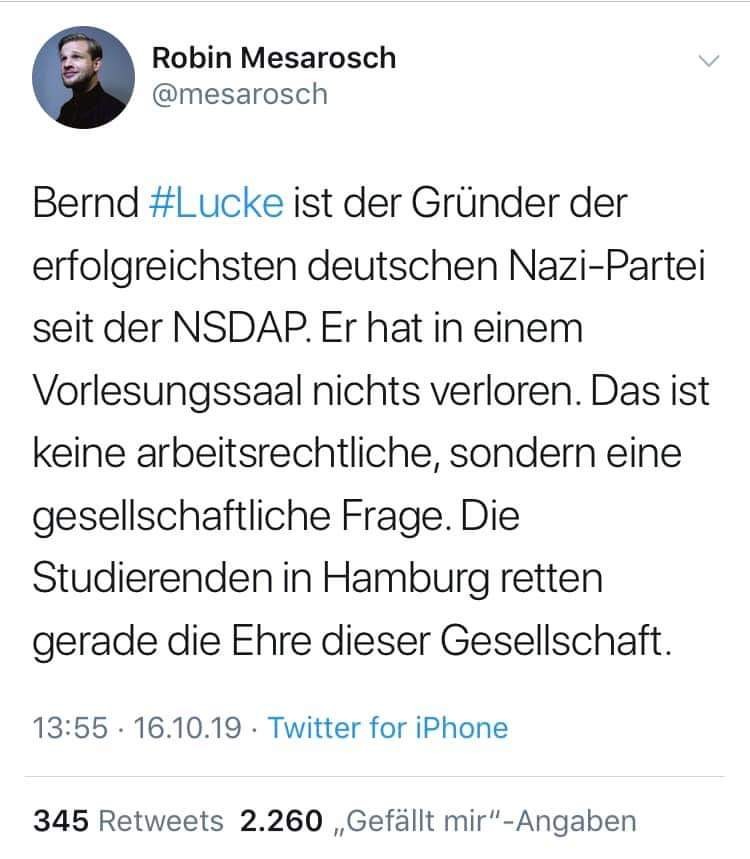
Task: View the 345 Retweets list
Action: pyautogui.click(x=129, y=821)
